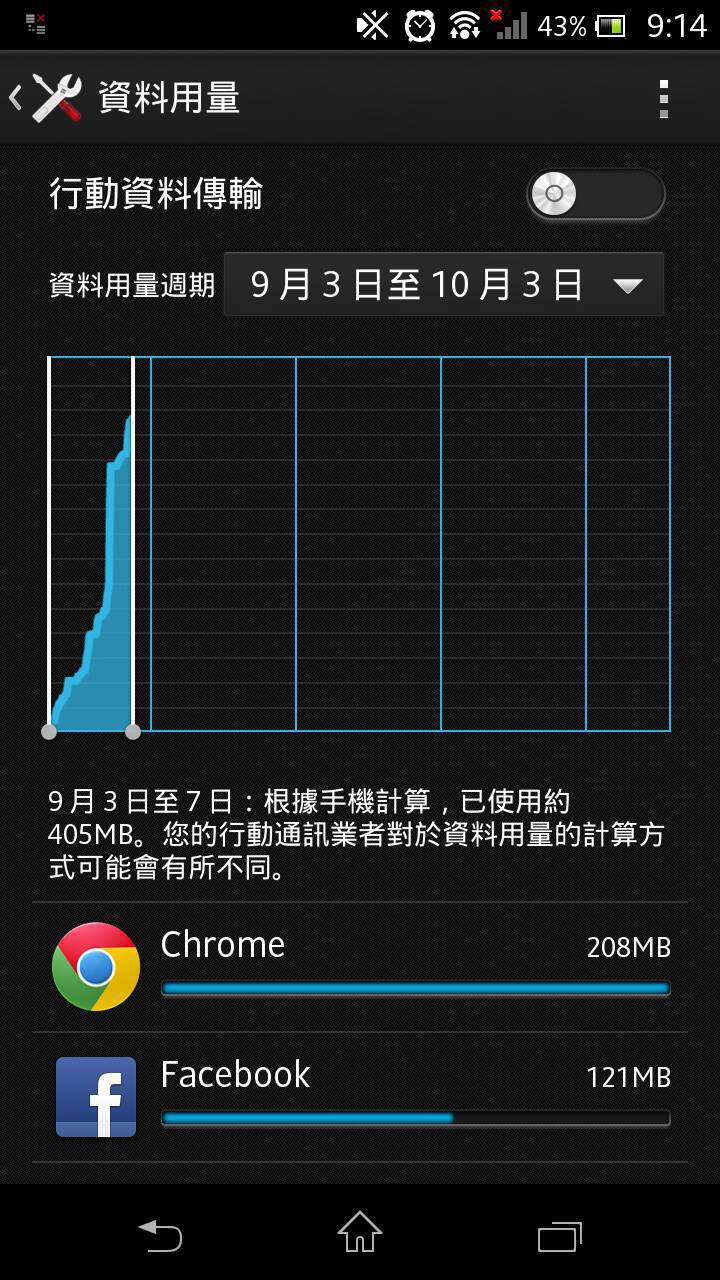Viewport: 720px width, 1280px height.
Task: Toggle the 行動資料傳輸 switch
Action: point(595,194)
